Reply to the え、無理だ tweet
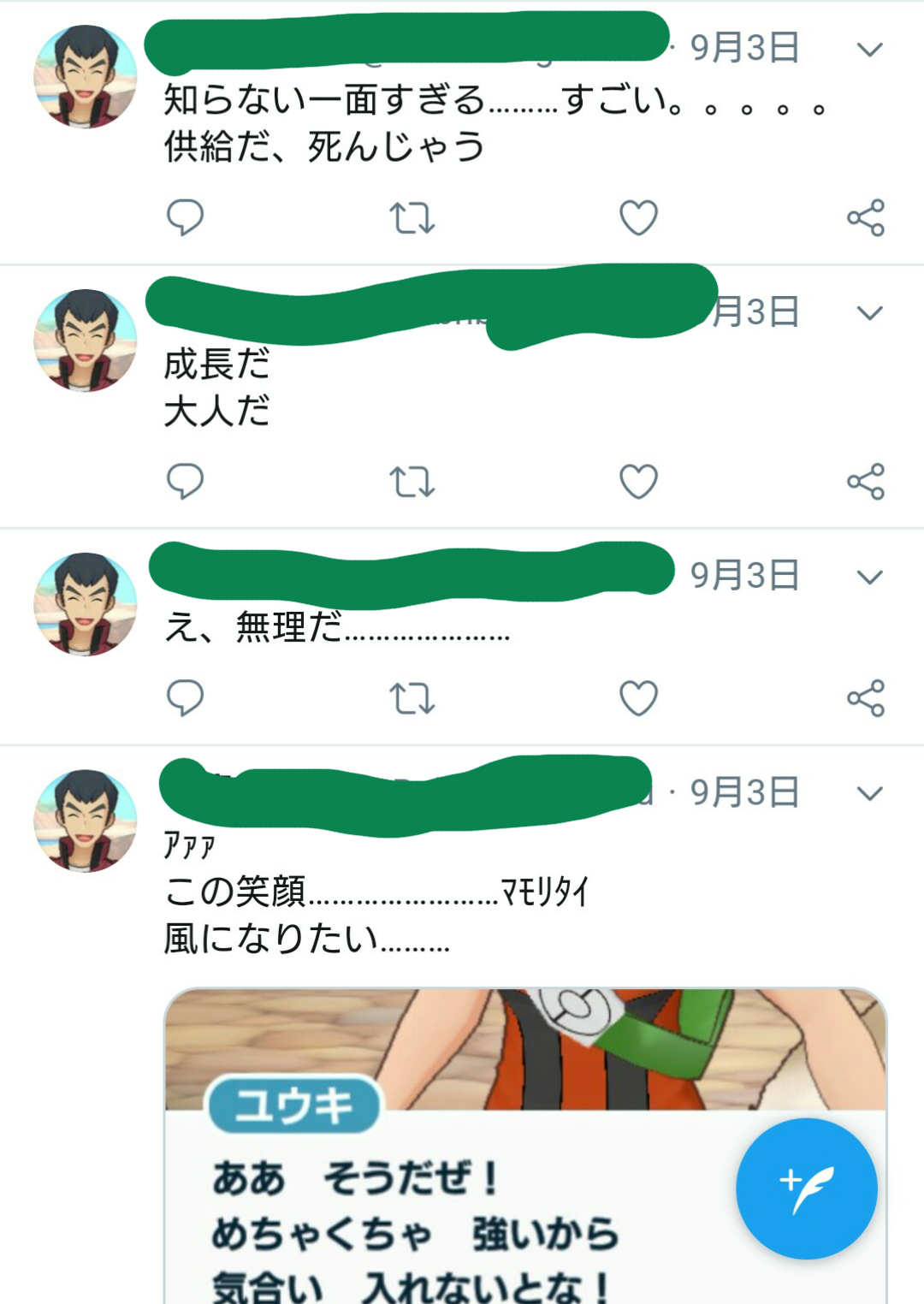The width and height of the screenshot is (924, 1304). 185,698
